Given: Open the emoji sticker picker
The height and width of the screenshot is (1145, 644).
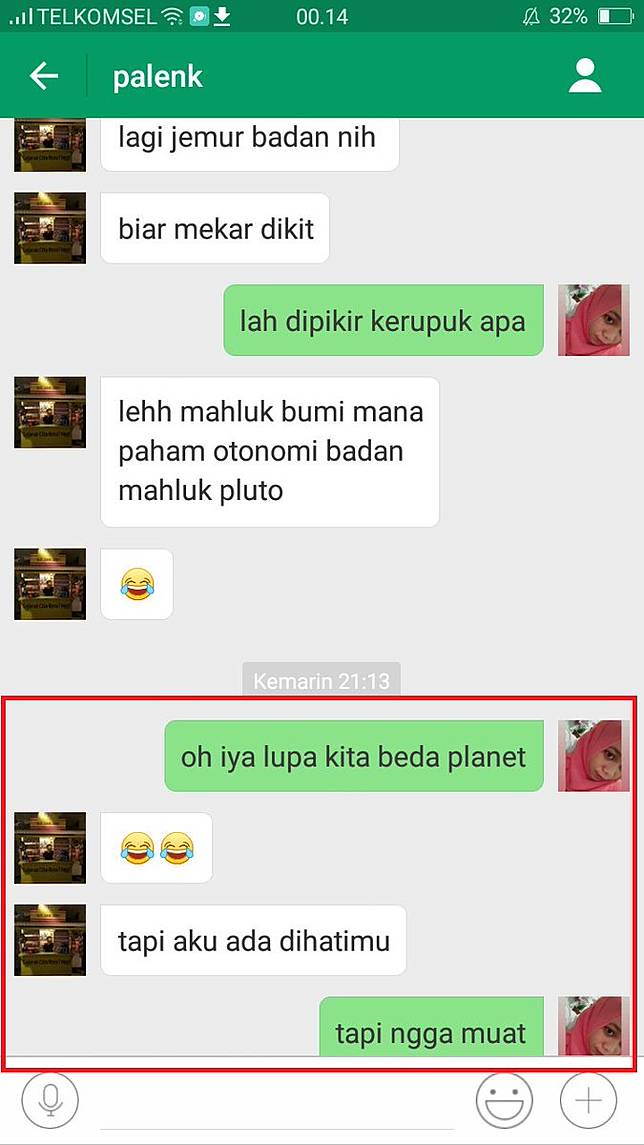Looking at the screenshot, I should [x=504, y=1101].
